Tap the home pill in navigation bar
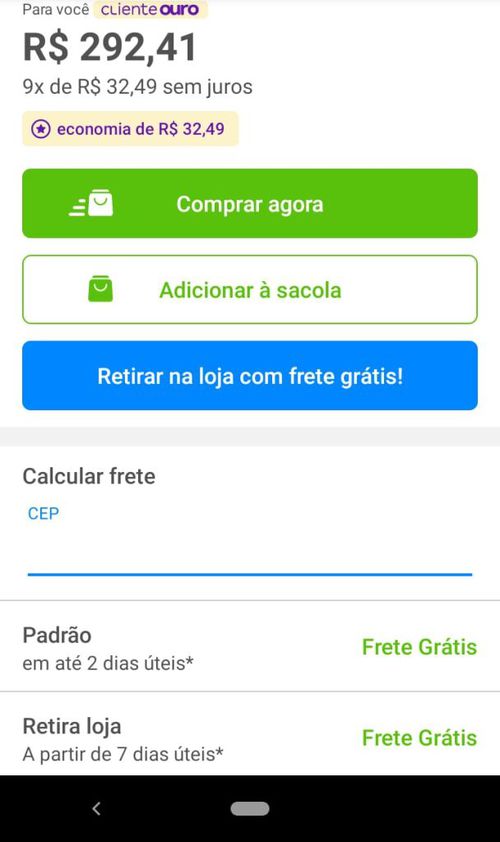The image size is (500, 842). tap(250, 808)
